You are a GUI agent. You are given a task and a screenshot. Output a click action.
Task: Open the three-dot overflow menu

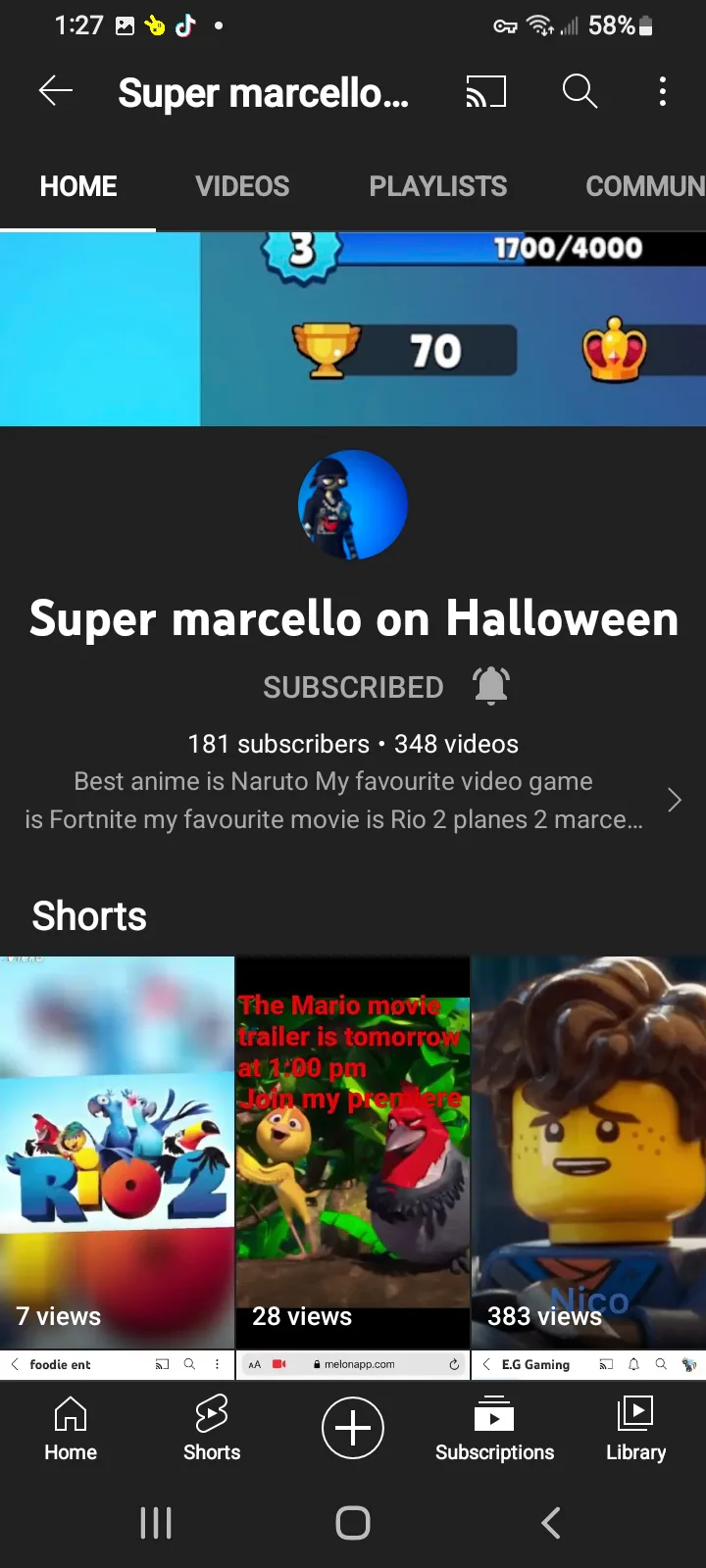[663, 91]
